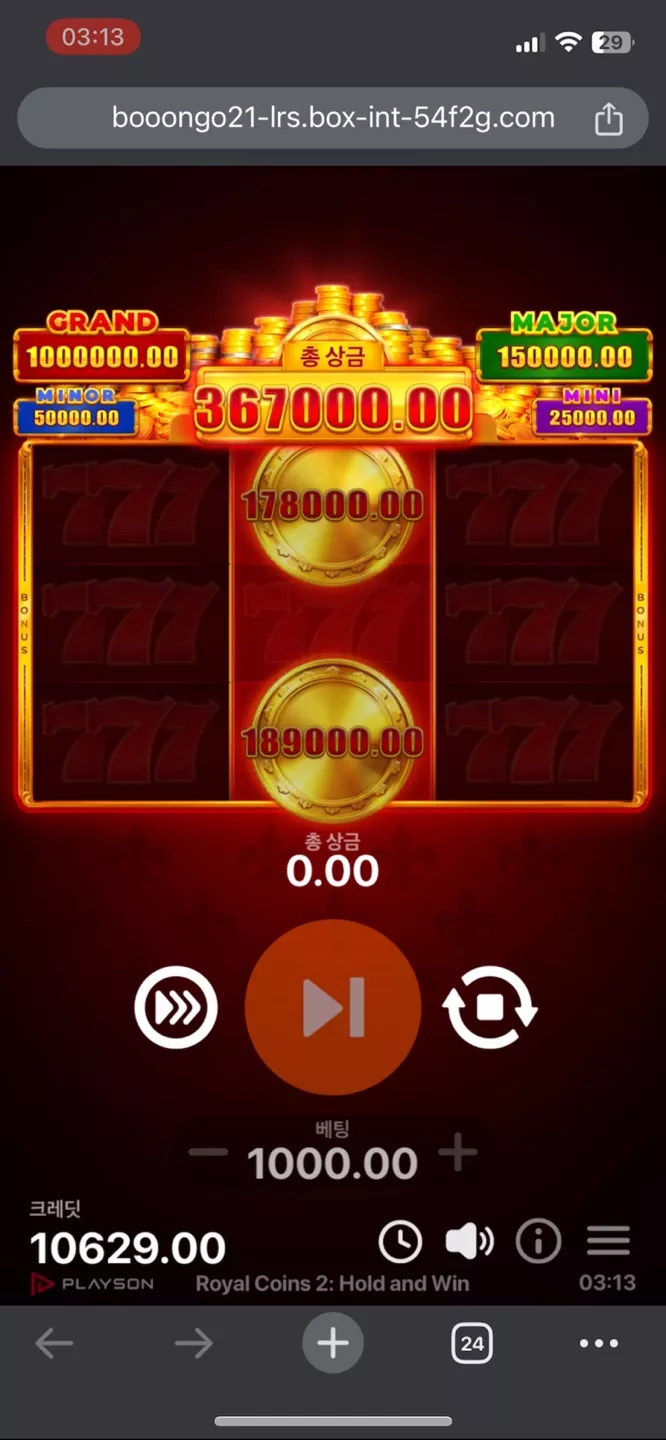The image size is (666, 1440).
Task: Open a new browser tab
Action: coord(333,1343)
